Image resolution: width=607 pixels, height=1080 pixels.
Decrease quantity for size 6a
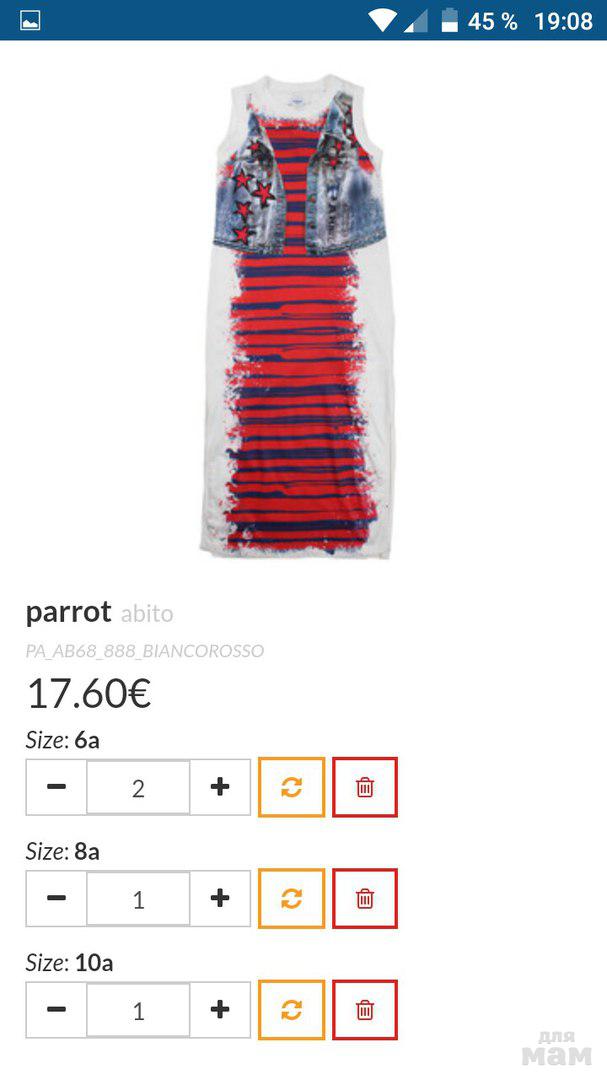tap(57, 788)
